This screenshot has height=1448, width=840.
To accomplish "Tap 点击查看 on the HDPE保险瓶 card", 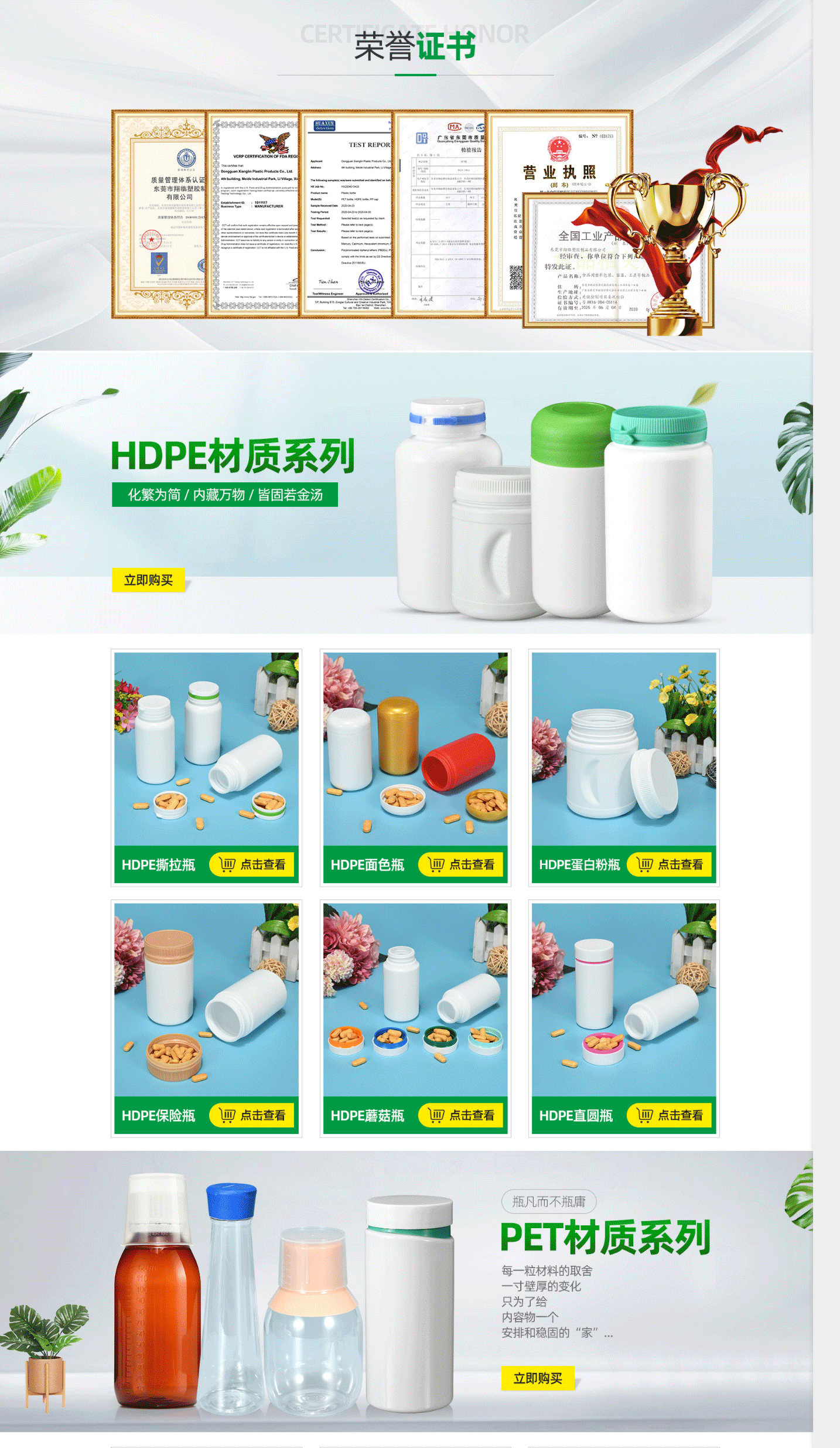I will (252, 1115).
